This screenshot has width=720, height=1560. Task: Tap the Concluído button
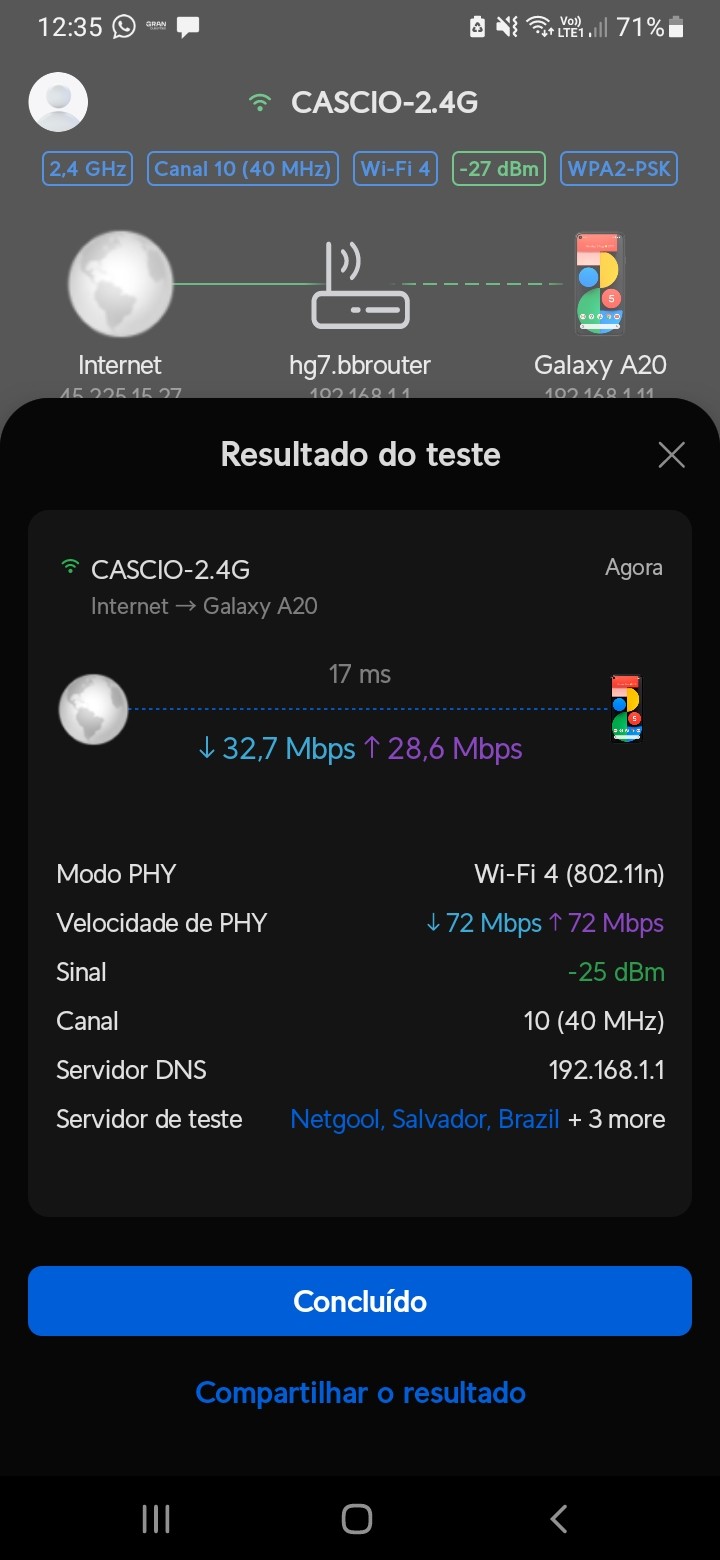point(360,1301)
